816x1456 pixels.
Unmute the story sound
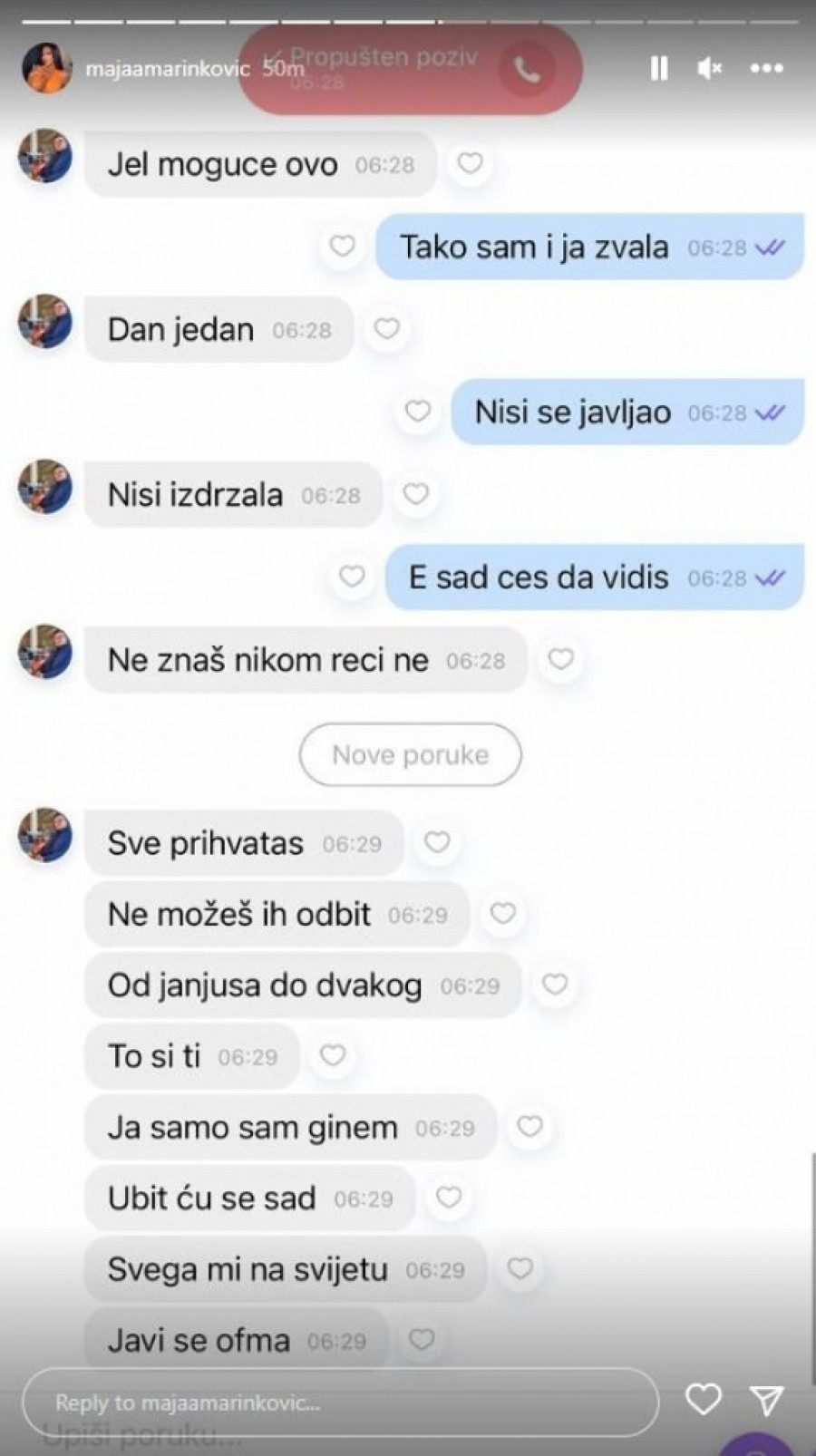point(710,68)
